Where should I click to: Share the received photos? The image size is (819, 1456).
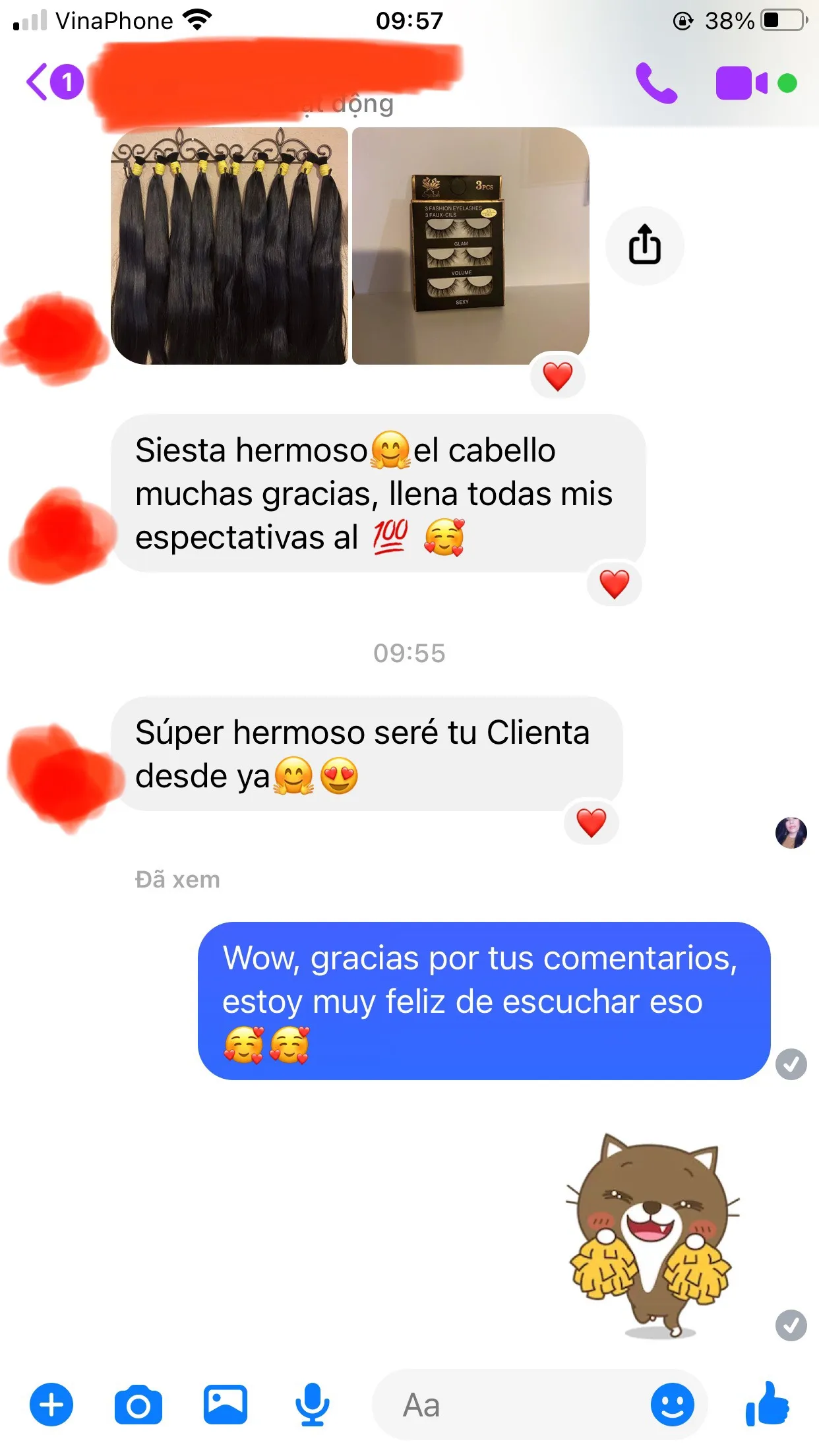pos(644,245)
